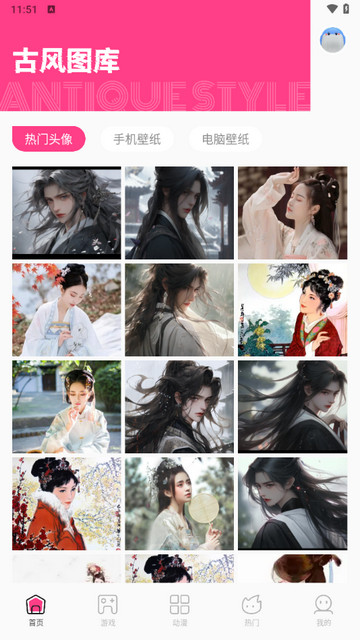Open the woman with raised arm picture
Image resolution: width=360 pixels, height=640 pixels.
293,213
